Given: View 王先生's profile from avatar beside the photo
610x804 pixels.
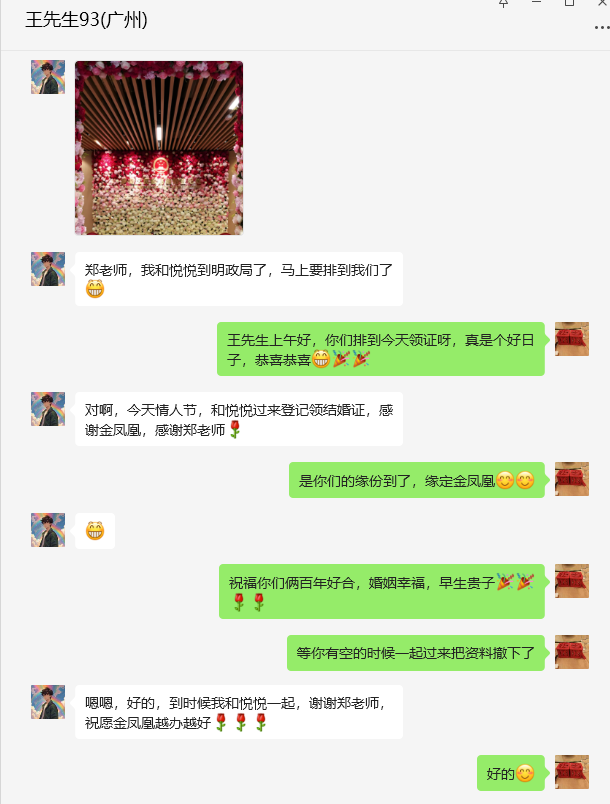Looking at the screenshot, I should [48, 77].
